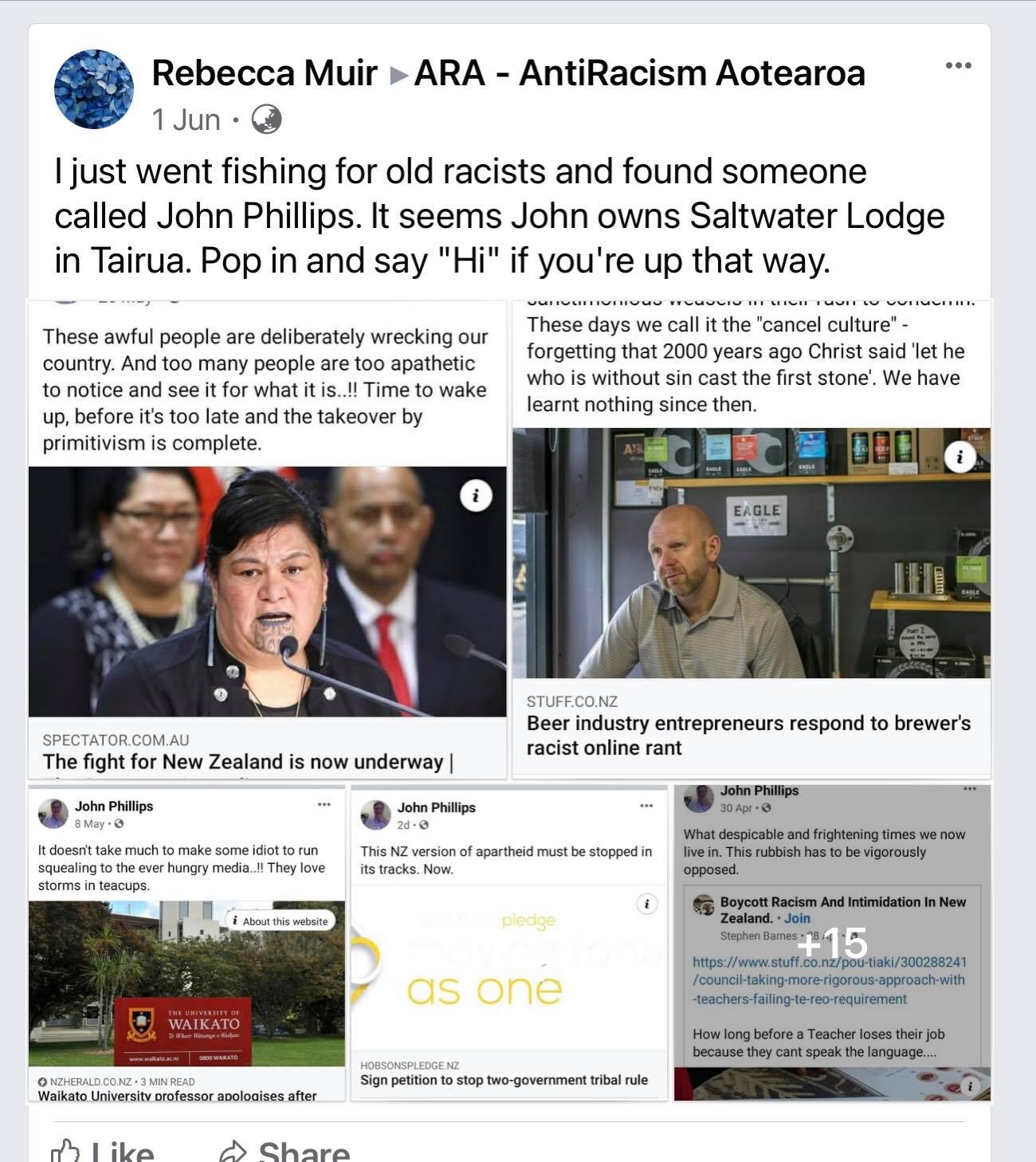
Task: Open Rebecca Muir's profile name link
Action: coord(264,73)
